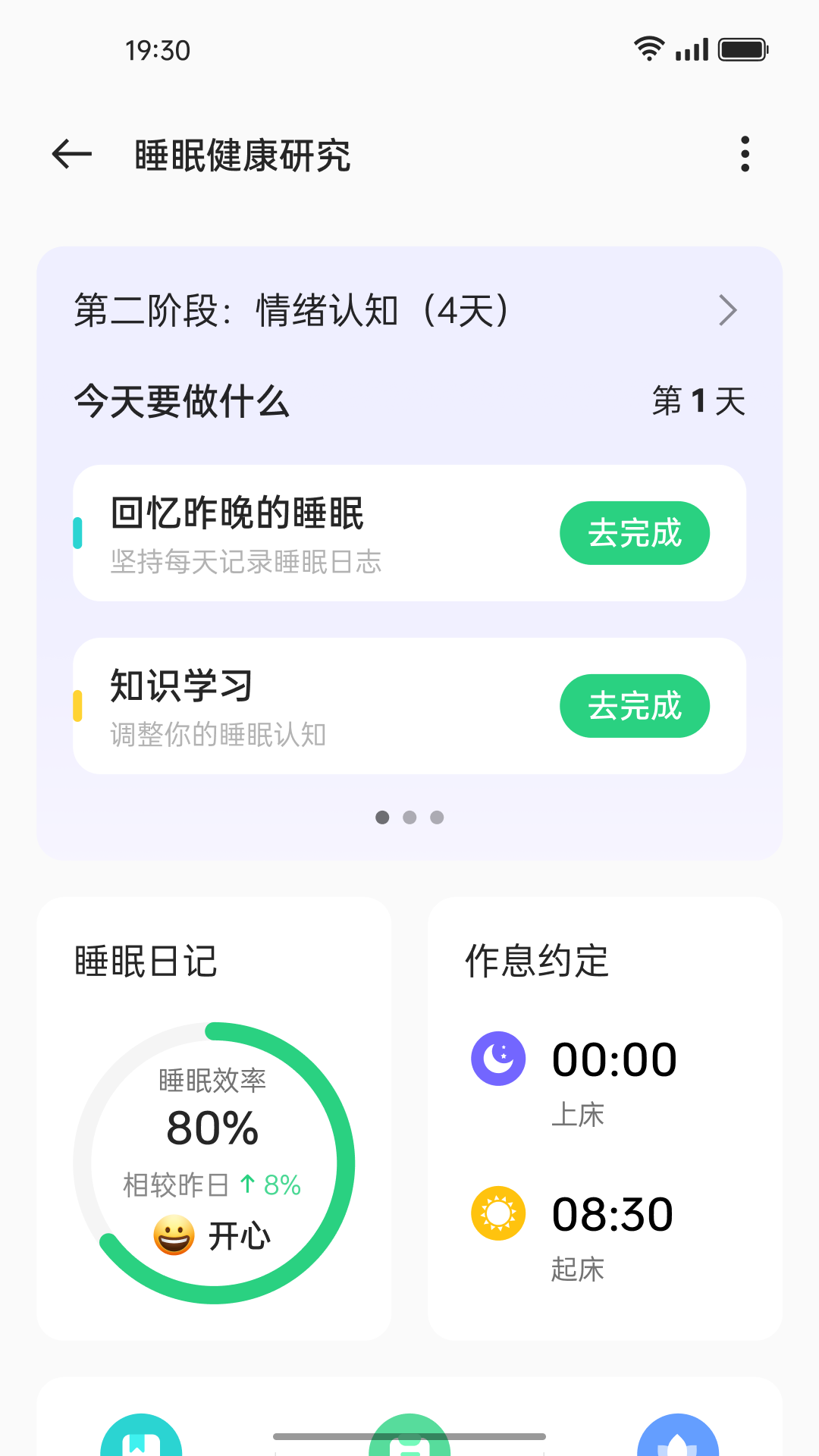This screenshot has width=819, height=1456.
Task: Select the second carousel dot
Action: pyautogui.click(x=410, y=817)
